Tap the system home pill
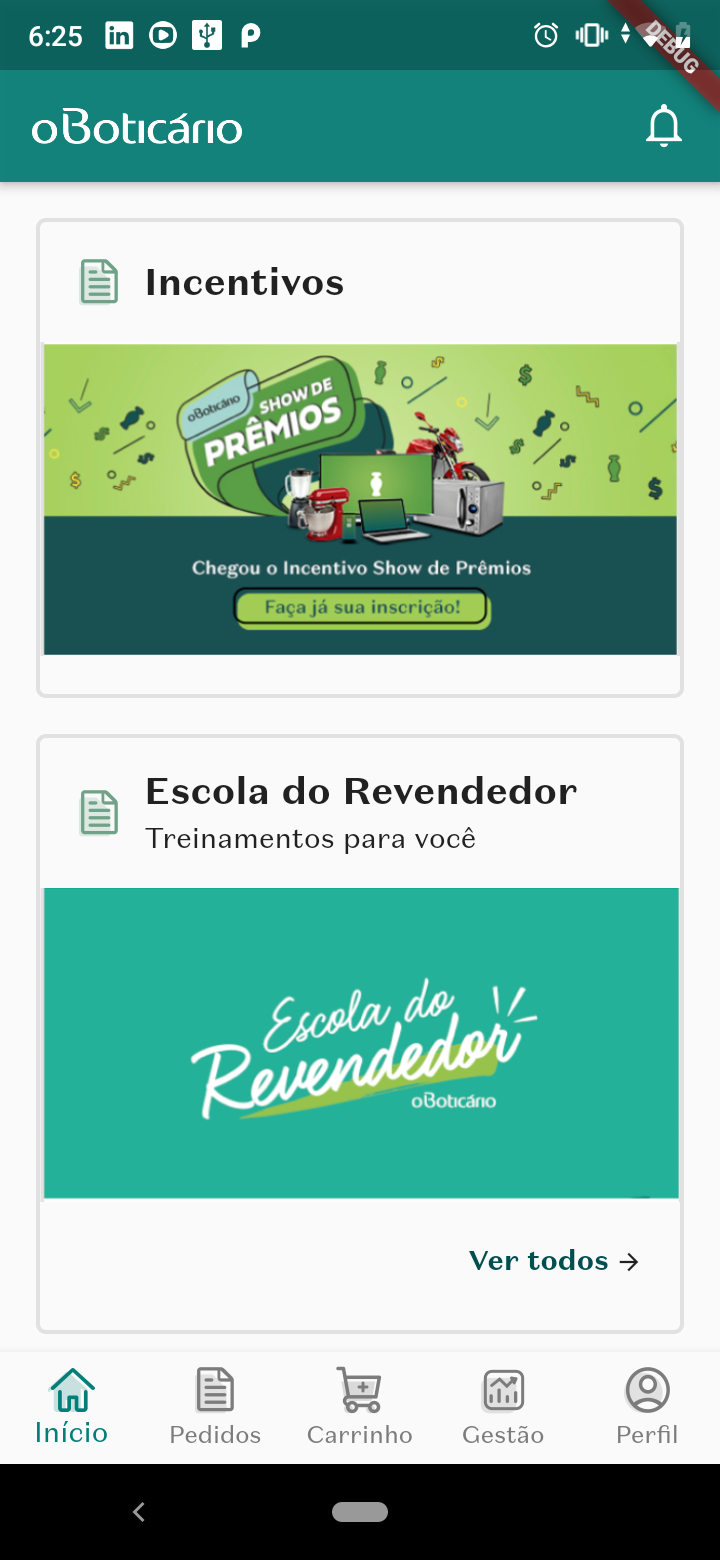Image resolution: width=720 pixels, height=1560 pixels. click(360, 1512)
